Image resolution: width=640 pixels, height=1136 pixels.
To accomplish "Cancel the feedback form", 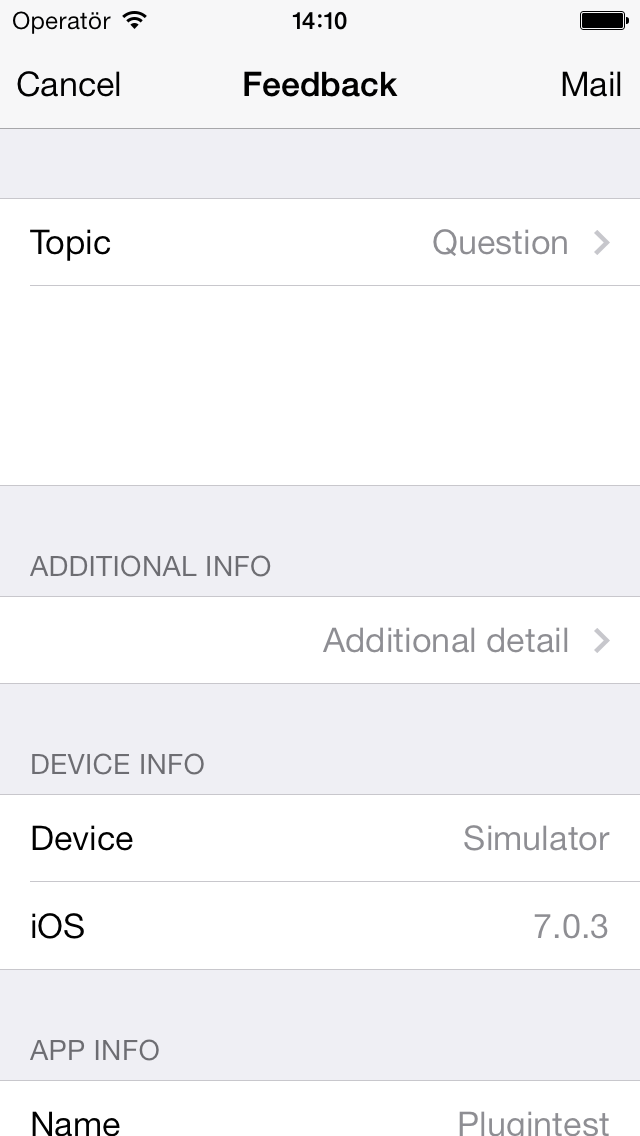I will point(68,85).
